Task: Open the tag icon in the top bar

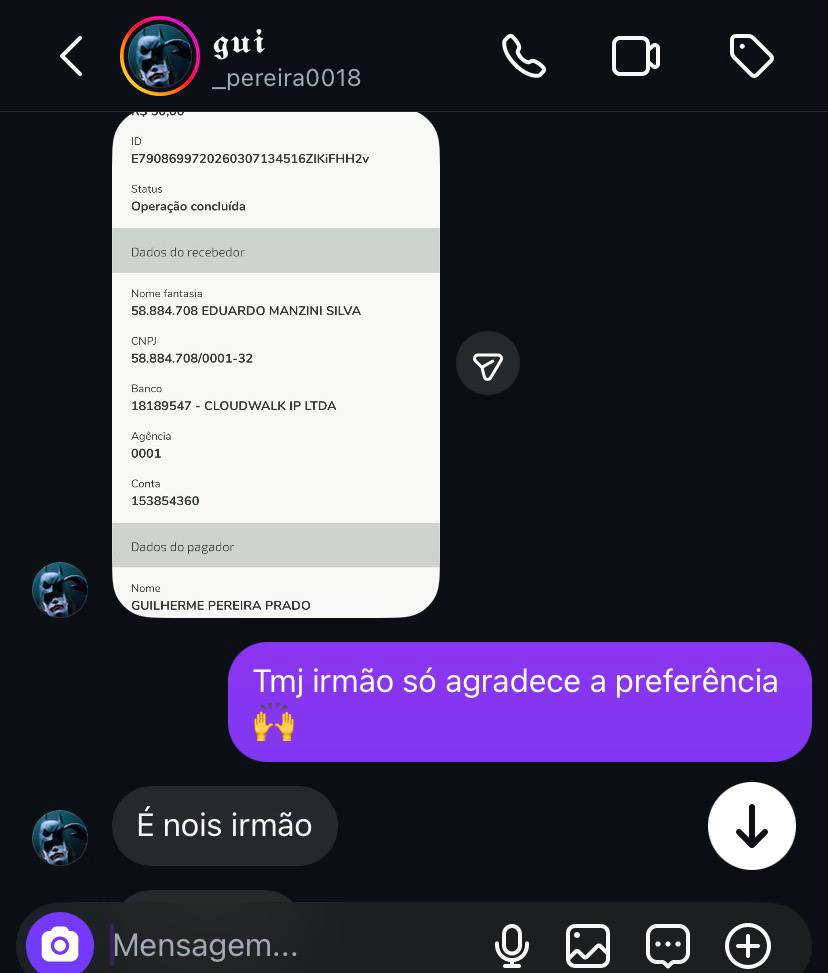Action: [751, 56]
